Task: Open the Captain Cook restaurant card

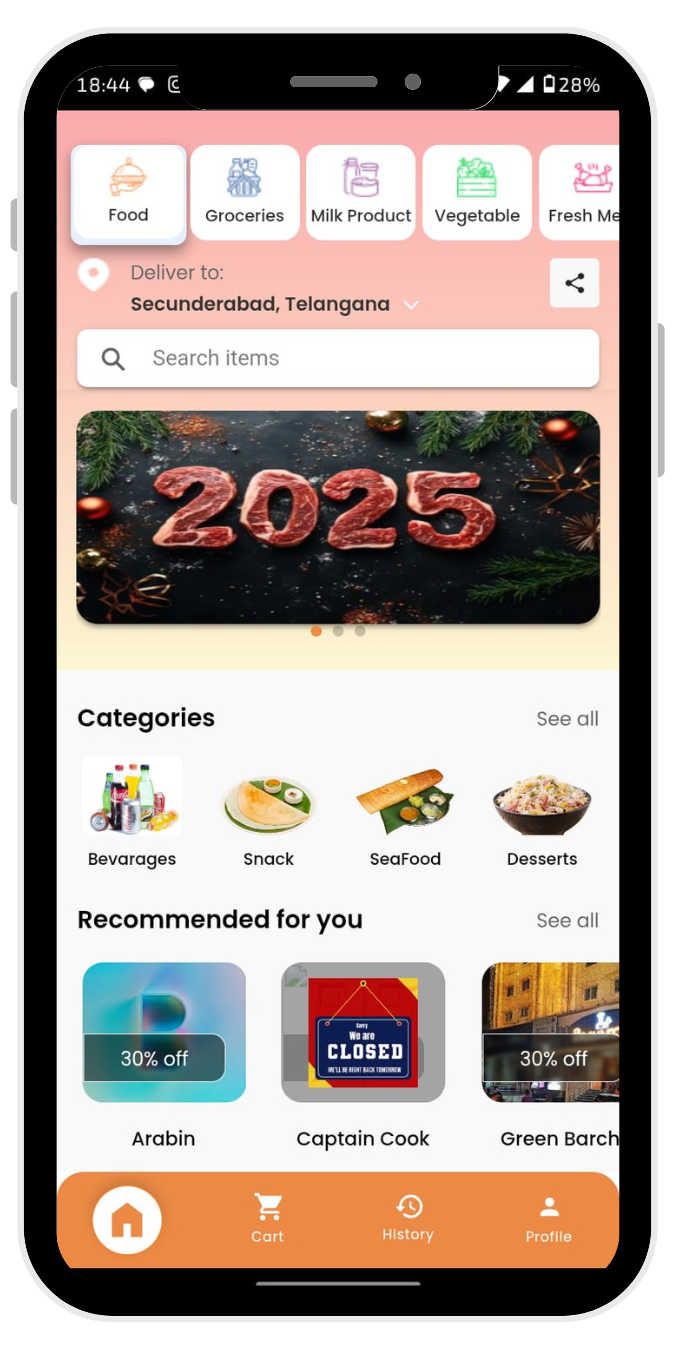Action: click(363, 1033)
